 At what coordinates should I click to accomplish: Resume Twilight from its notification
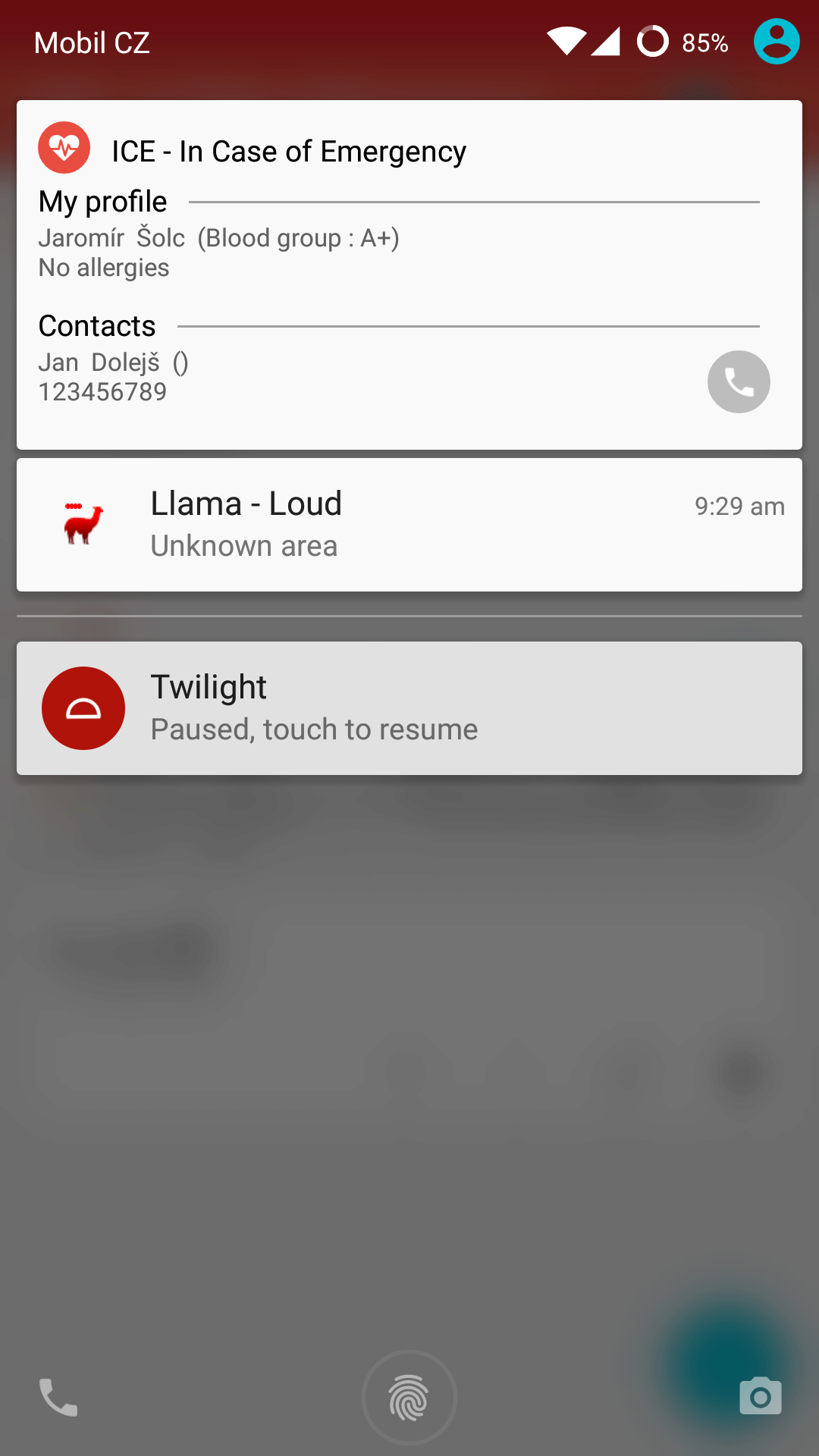coord(409,708)
